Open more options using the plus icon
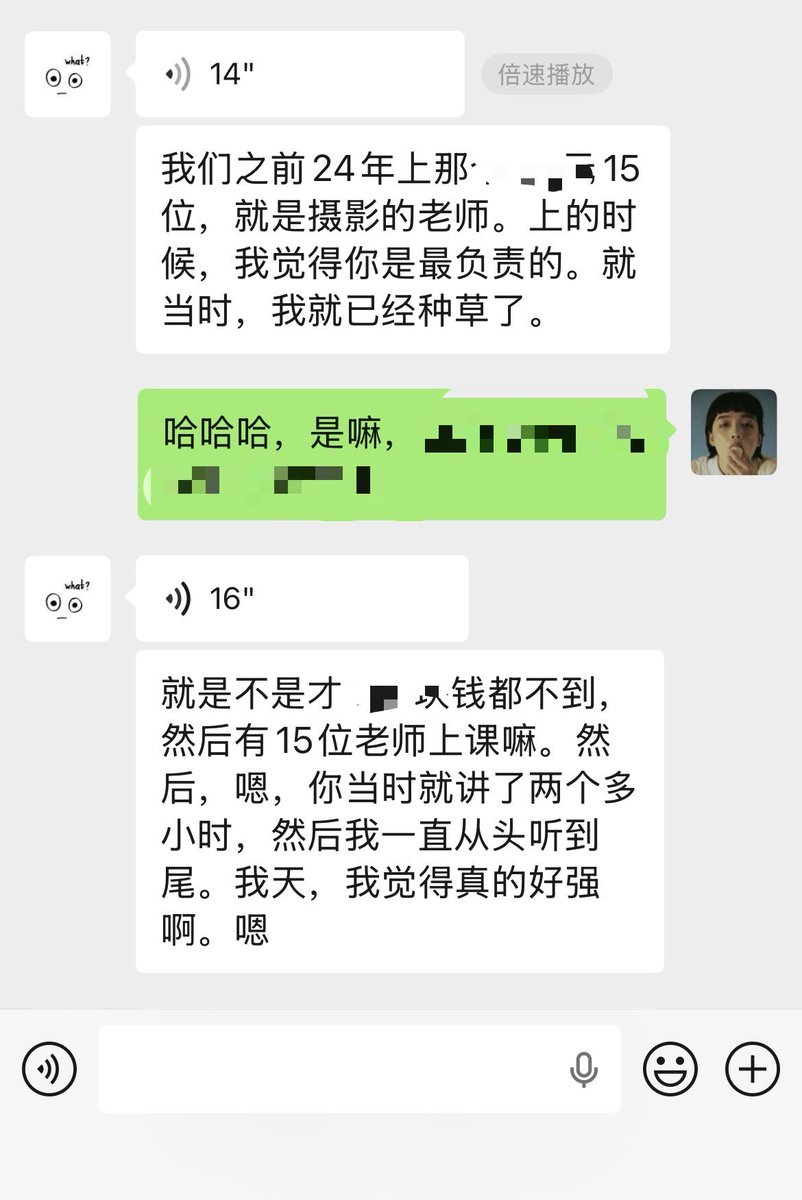Viewport: 802px width, 1200px height. click(752, 1069)
